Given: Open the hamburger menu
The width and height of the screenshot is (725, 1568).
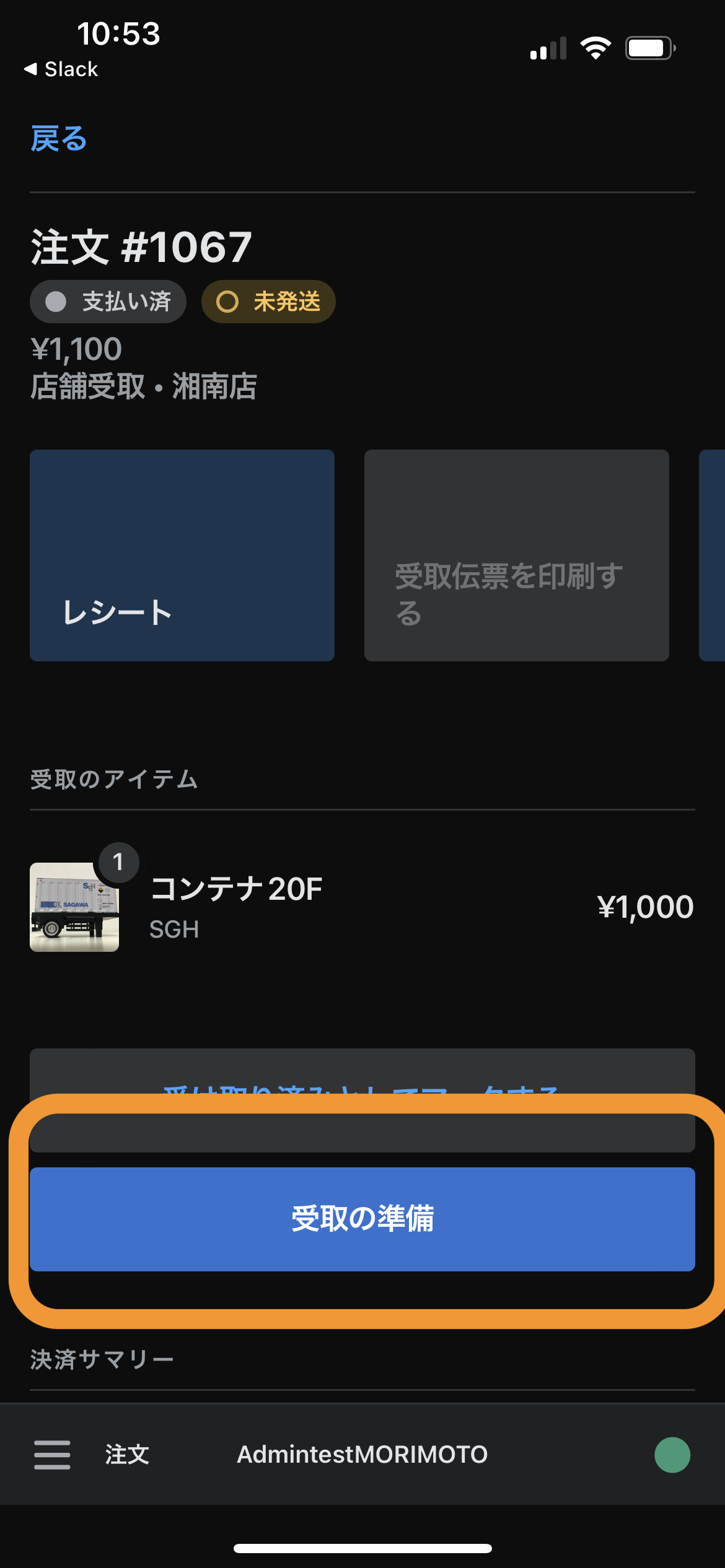Looking at the screenshot, I should click(52, 1454).
